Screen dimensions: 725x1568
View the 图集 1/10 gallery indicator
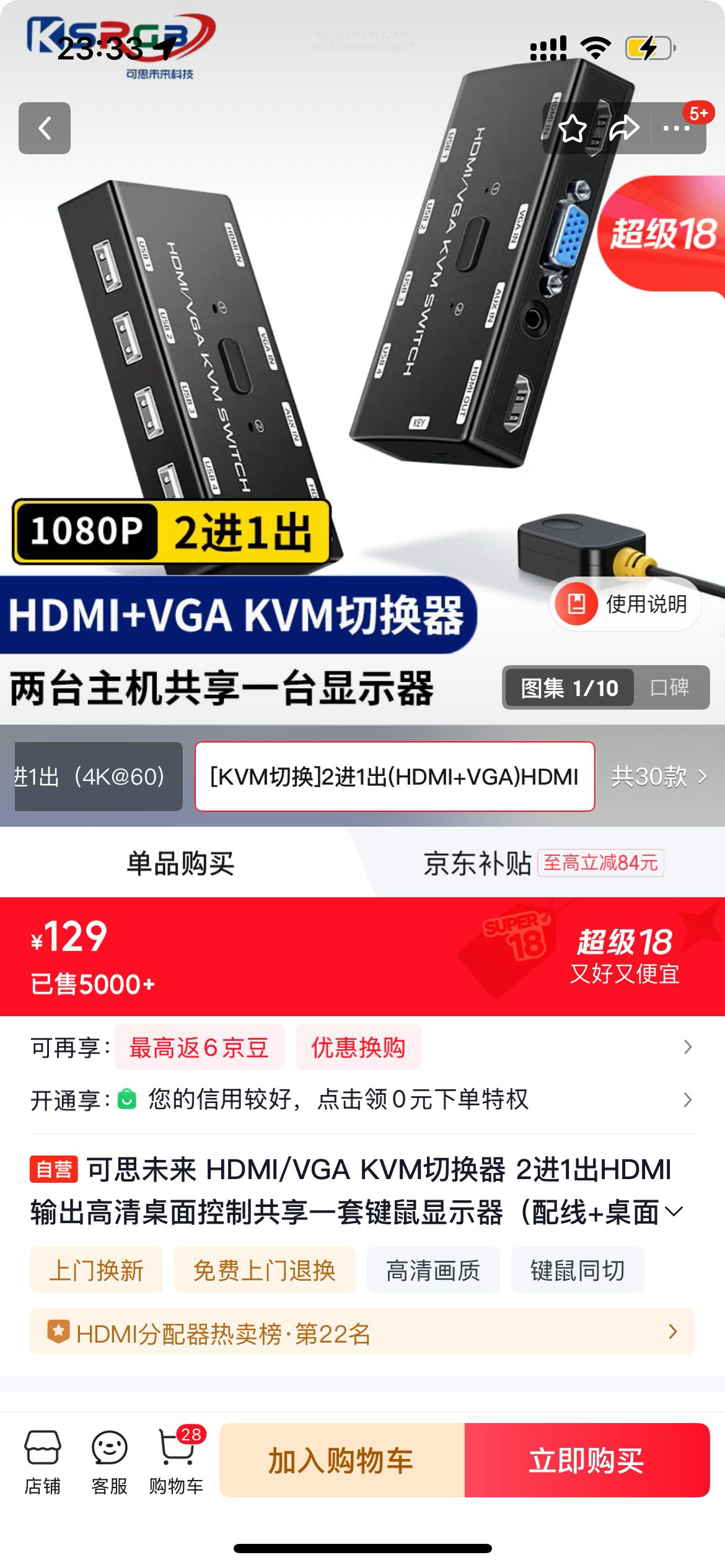click(x=570, y=687)
